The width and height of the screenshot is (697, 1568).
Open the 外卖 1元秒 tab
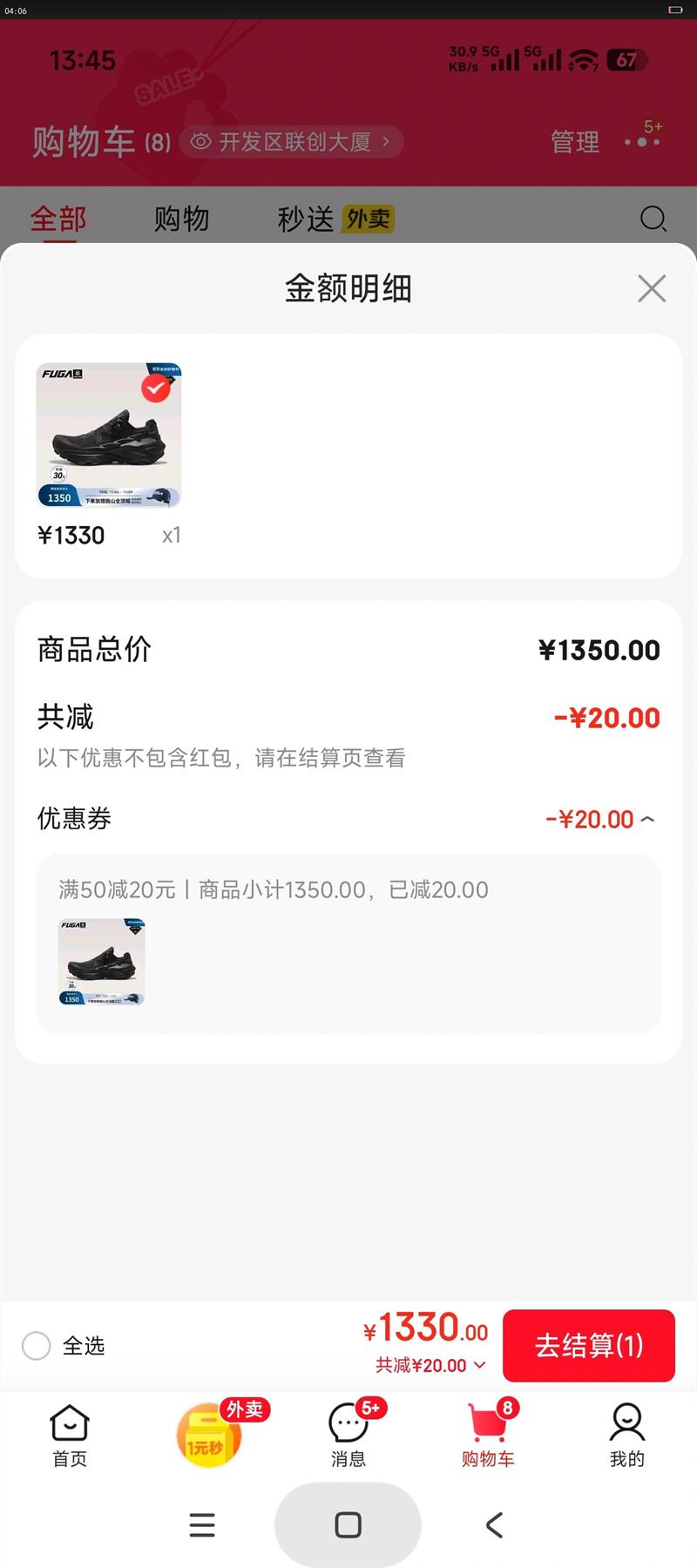point(209,1436)
